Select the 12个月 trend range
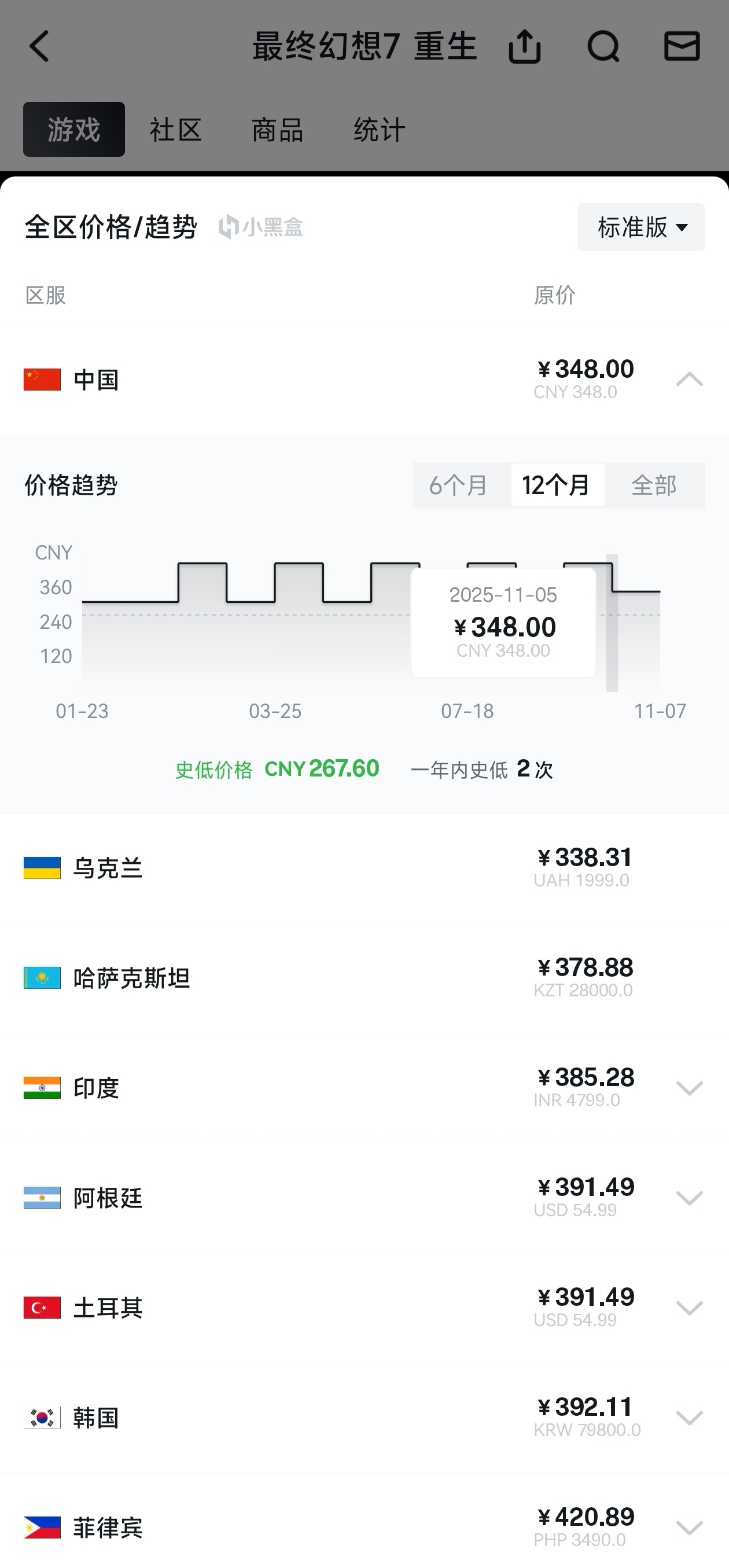This screenshot has width=729, height=1568. click(x=557, y=485)
